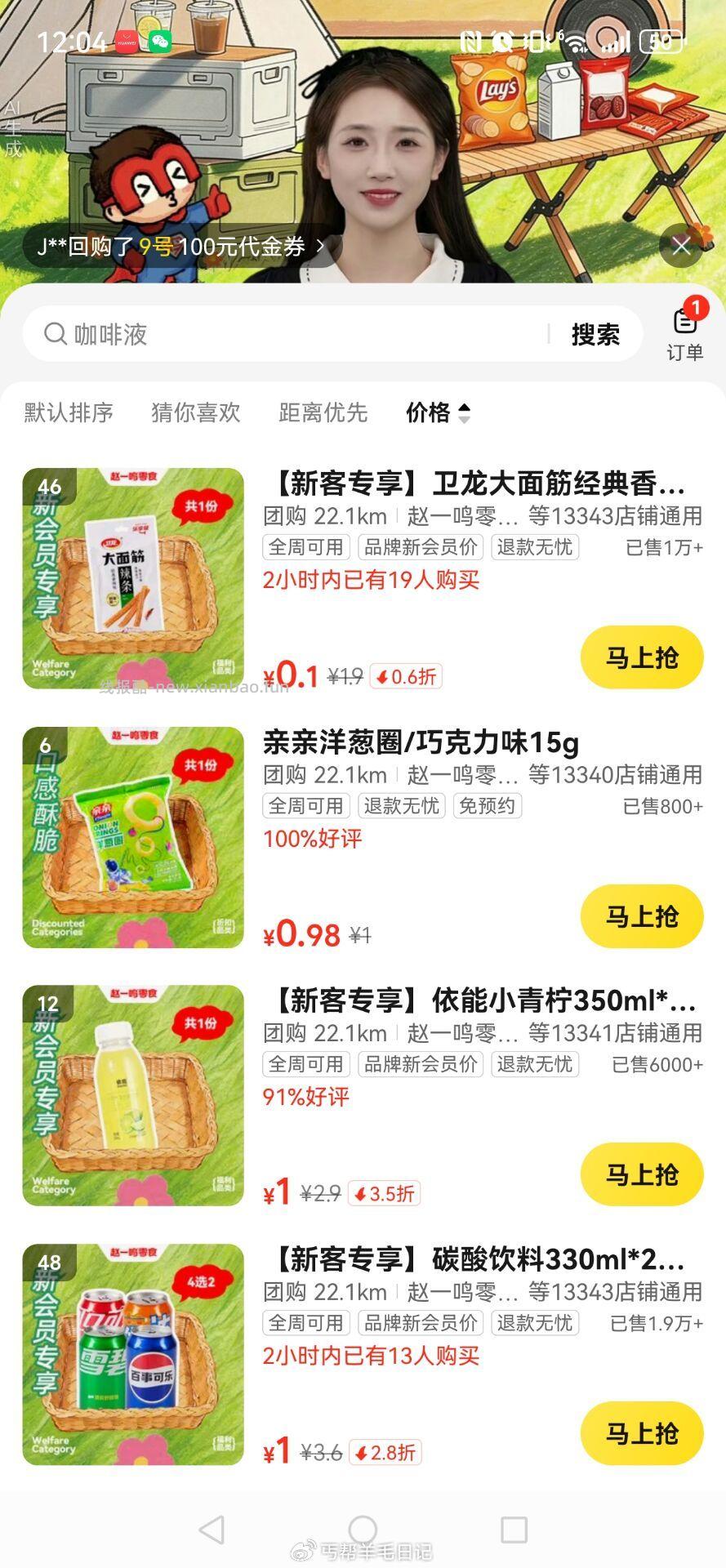726x1568 pixels.
Task: Expand the J**回购 voucher notification banner
Action: [323, 247]
